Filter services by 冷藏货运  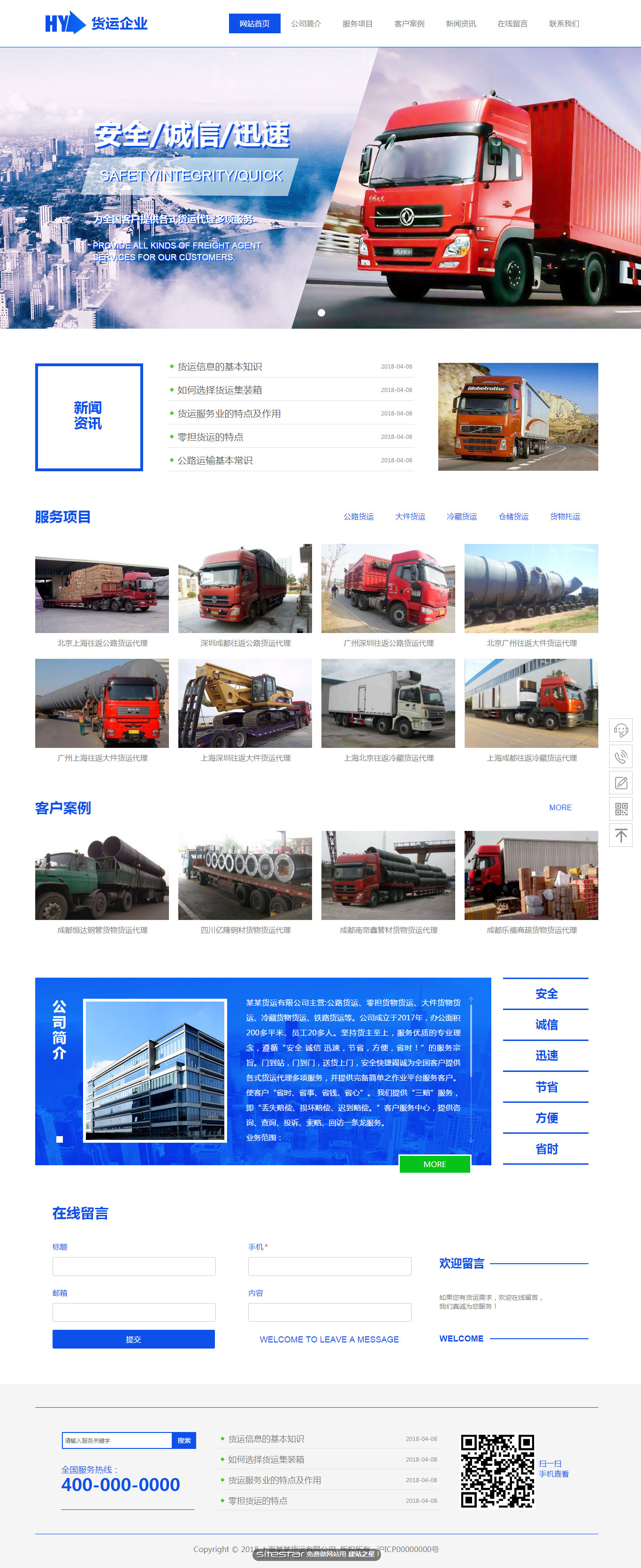[x=461, y=516]
